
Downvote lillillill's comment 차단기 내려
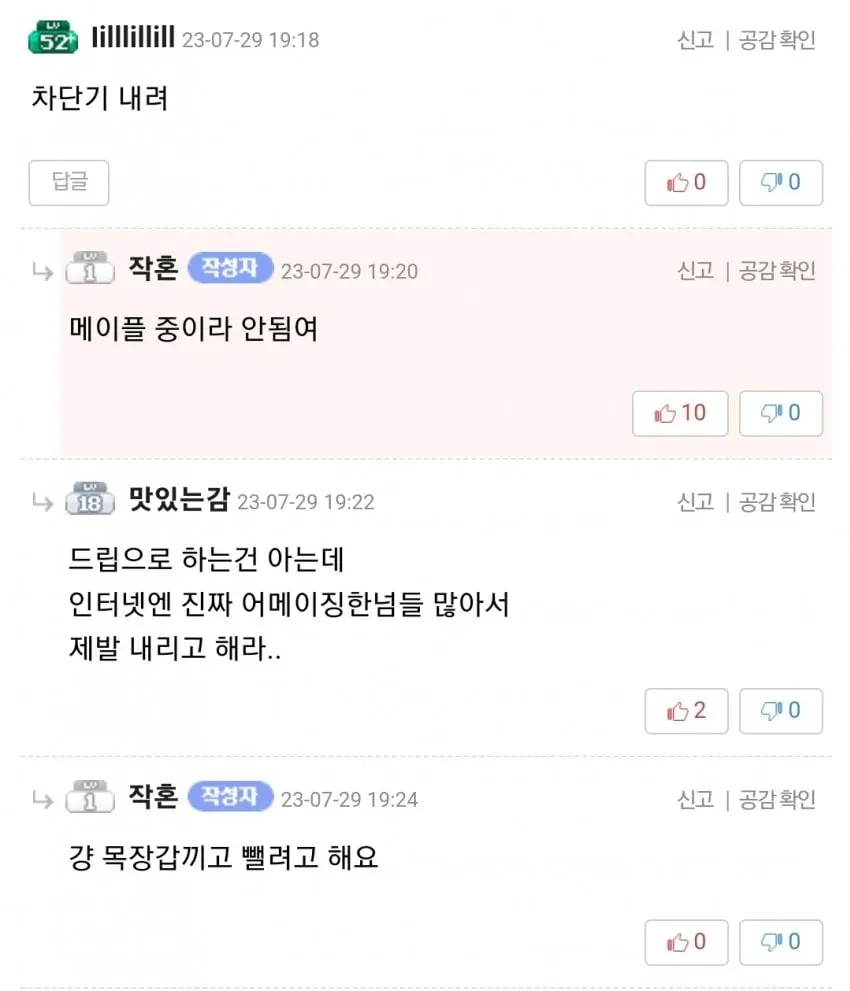click(x=780, y=182)
